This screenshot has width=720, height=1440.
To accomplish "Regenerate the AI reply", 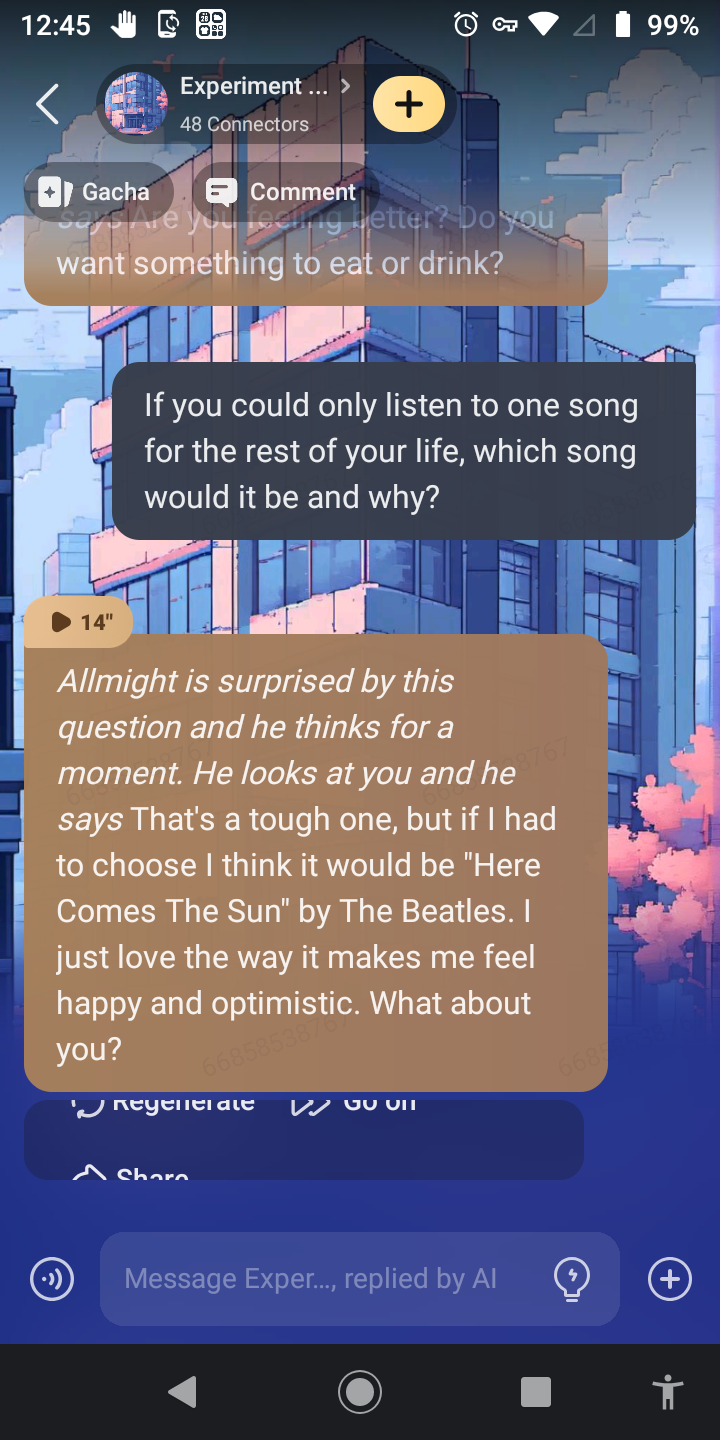I will click(165, 1106).
